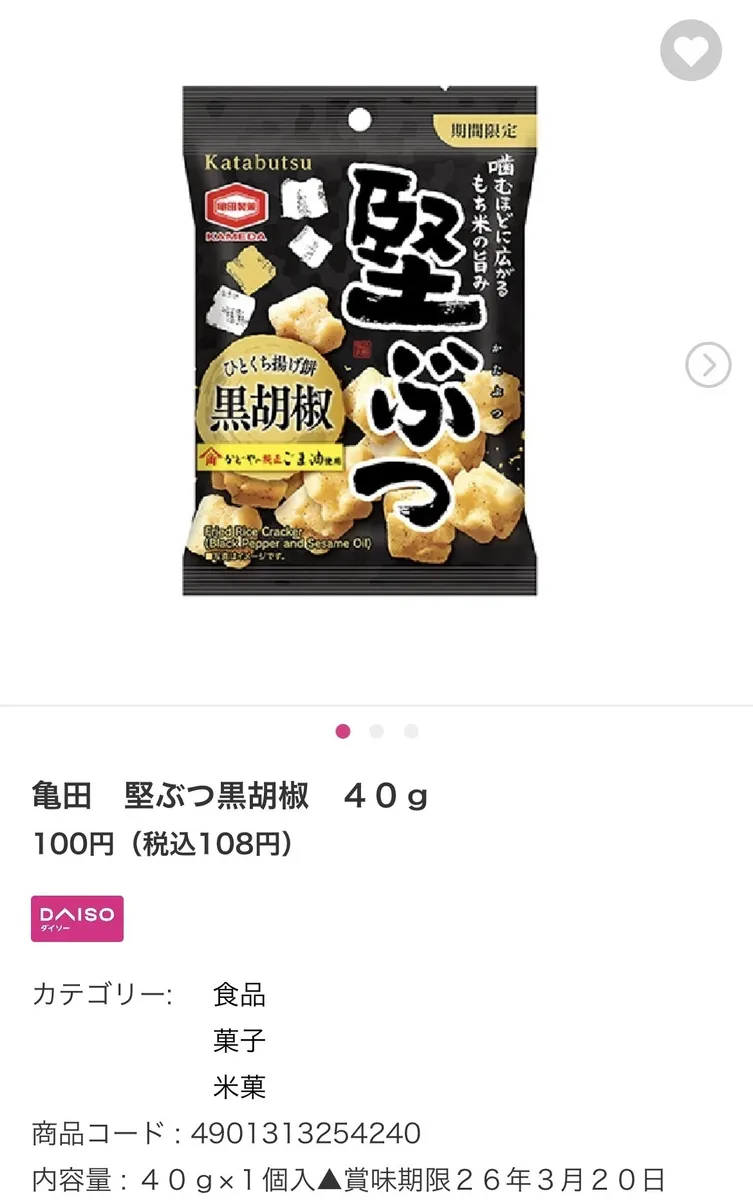753x1200 pixels.
Task: Browse the 米菓 category
Action: click(239, 1087)
